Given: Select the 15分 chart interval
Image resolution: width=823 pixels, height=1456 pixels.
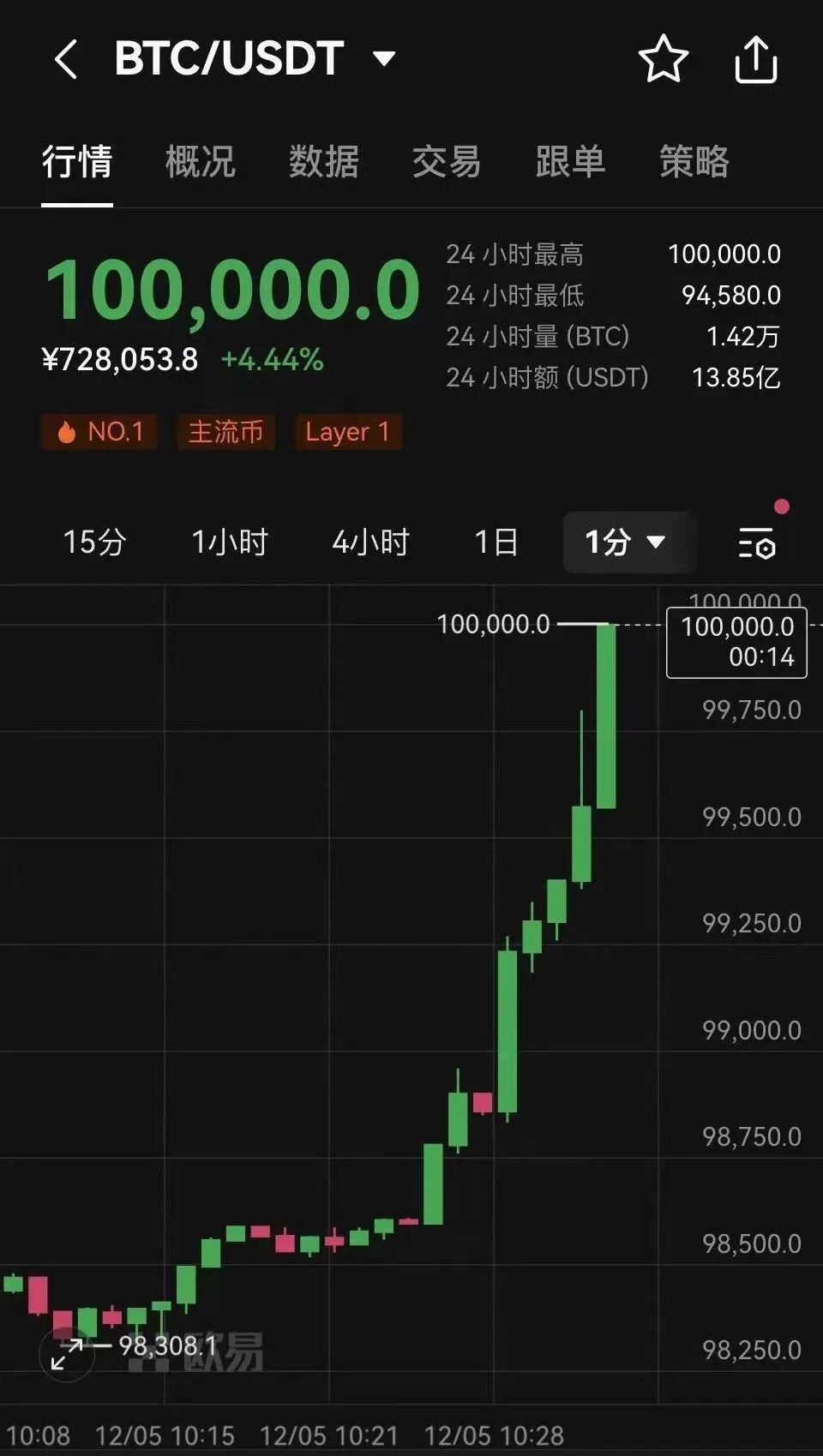Looking at the screenshot, I should (x=94, y=542).
